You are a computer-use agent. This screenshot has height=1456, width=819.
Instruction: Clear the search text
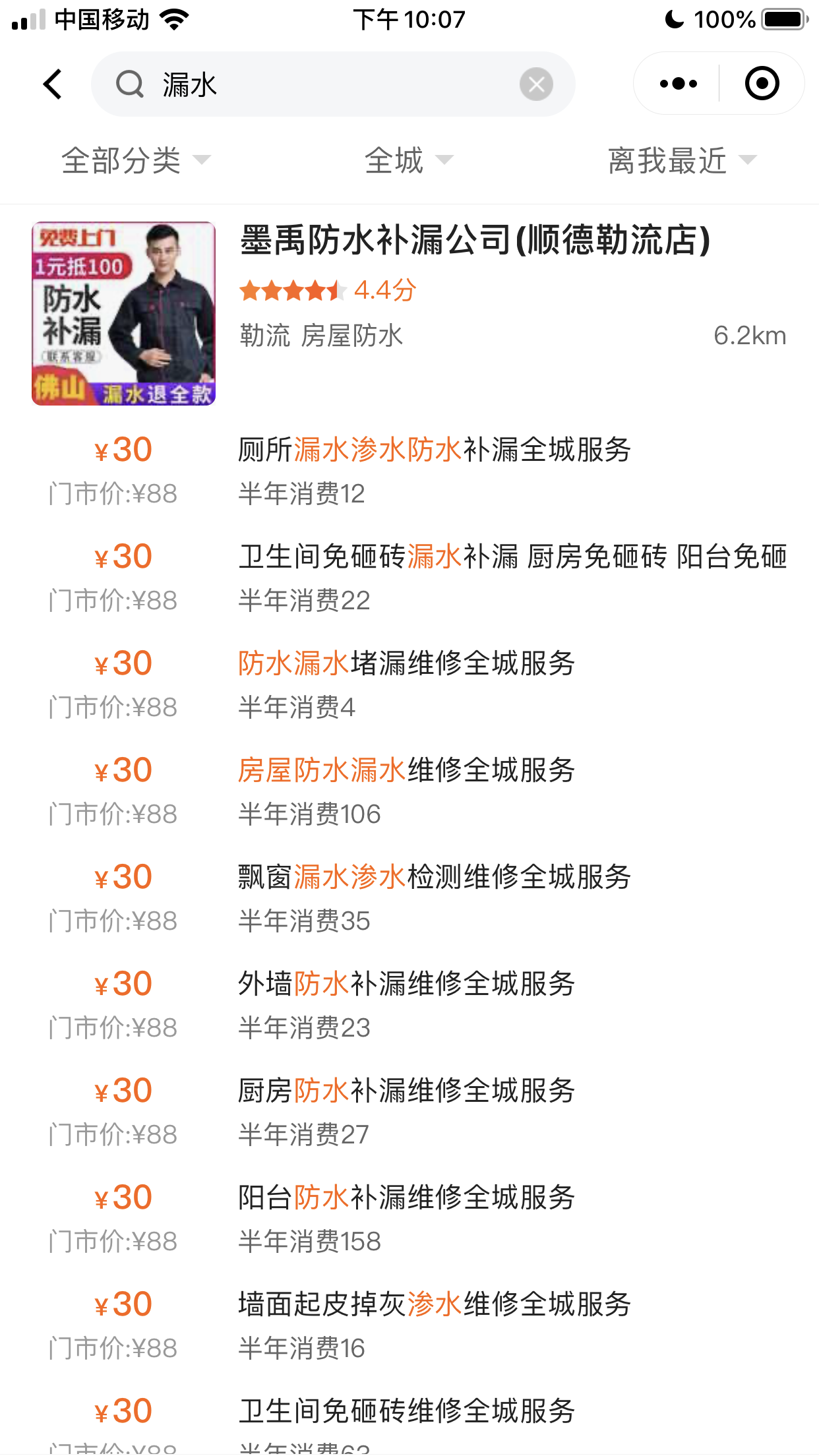pos(536,84)
